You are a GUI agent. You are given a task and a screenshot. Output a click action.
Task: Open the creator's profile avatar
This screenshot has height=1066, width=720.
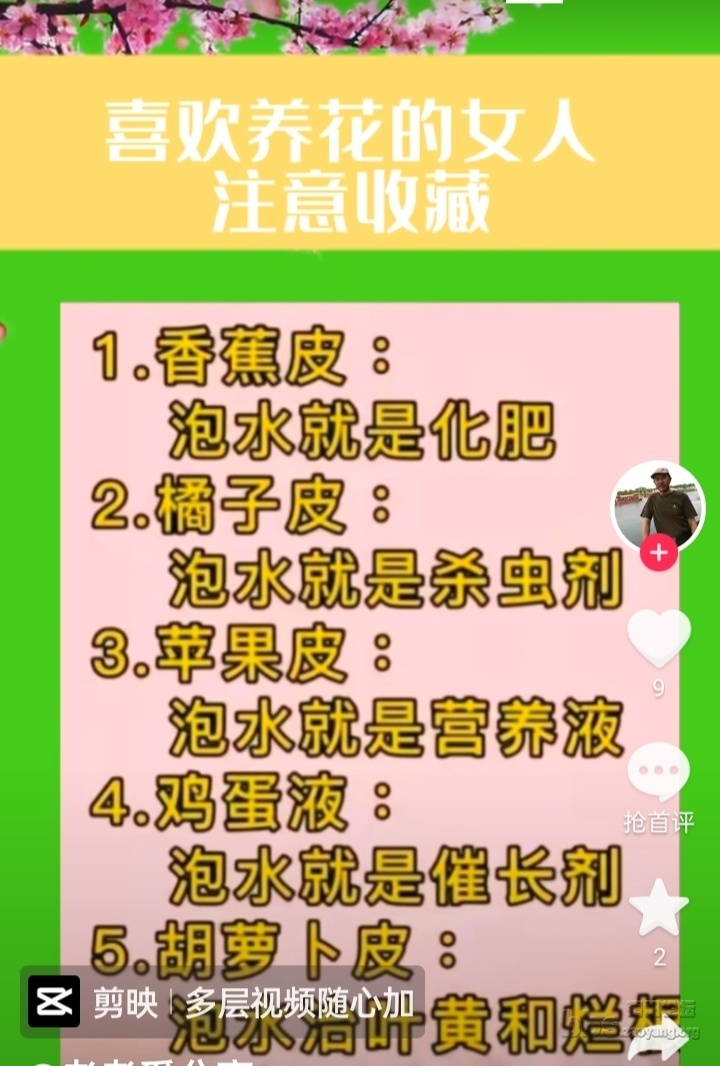point(658,507)
